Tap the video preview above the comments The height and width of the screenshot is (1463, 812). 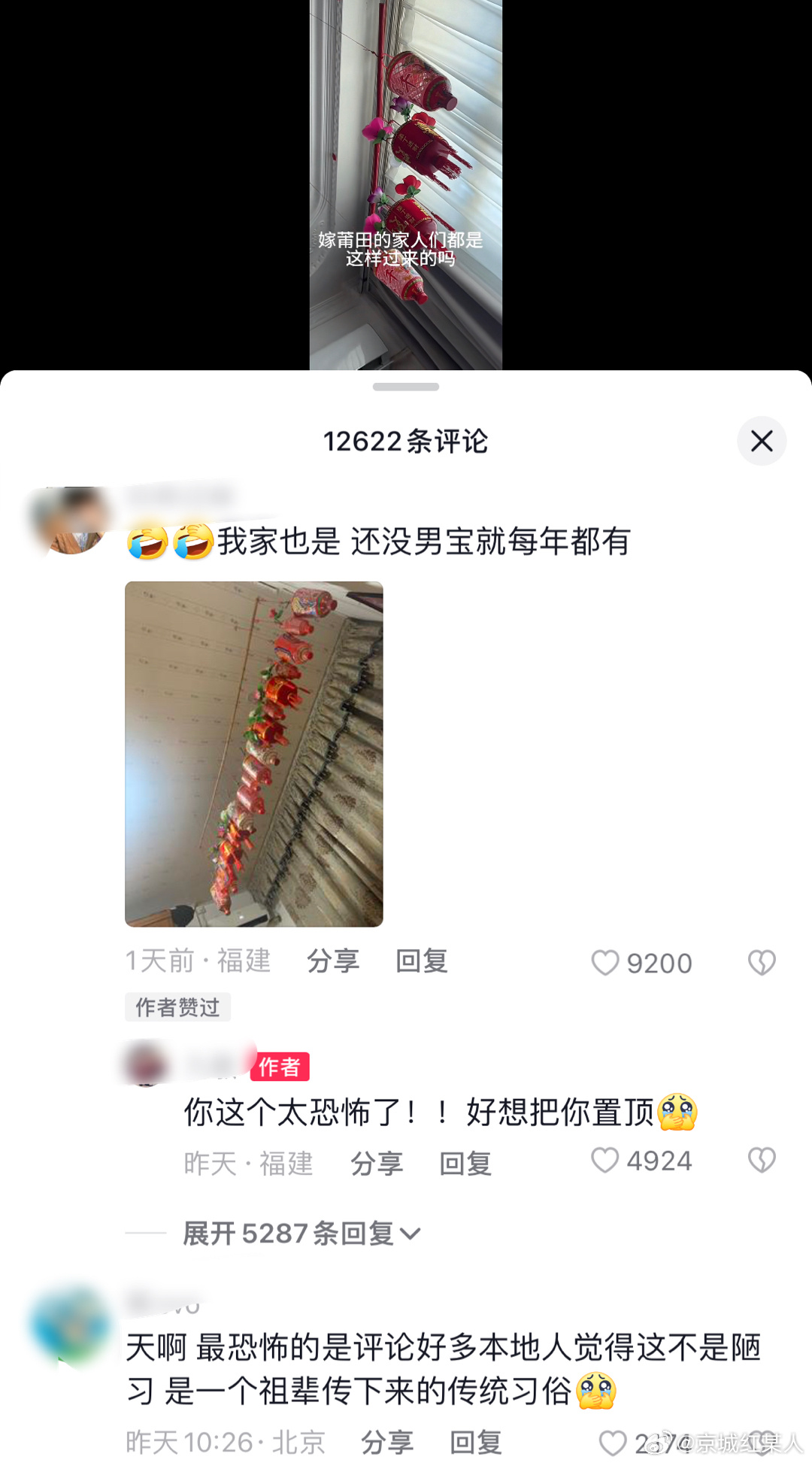405,184
